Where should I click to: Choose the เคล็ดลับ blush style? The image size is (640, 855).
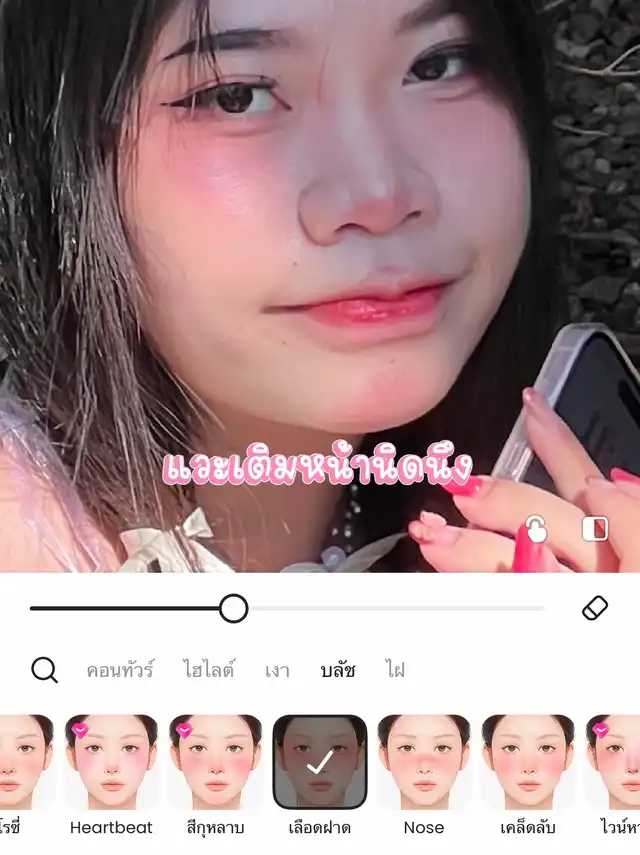point(528,775)
